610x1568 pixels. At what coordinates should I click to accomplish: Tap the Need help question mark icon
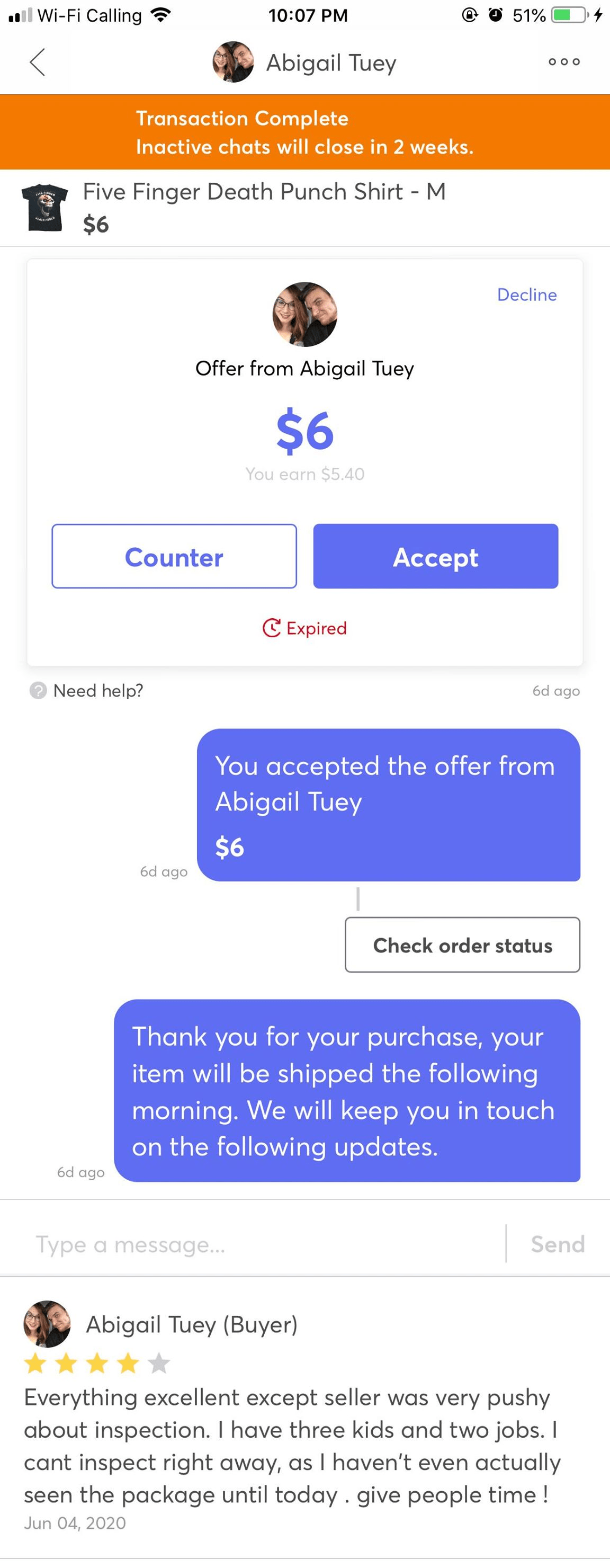[x=38, y=691]
